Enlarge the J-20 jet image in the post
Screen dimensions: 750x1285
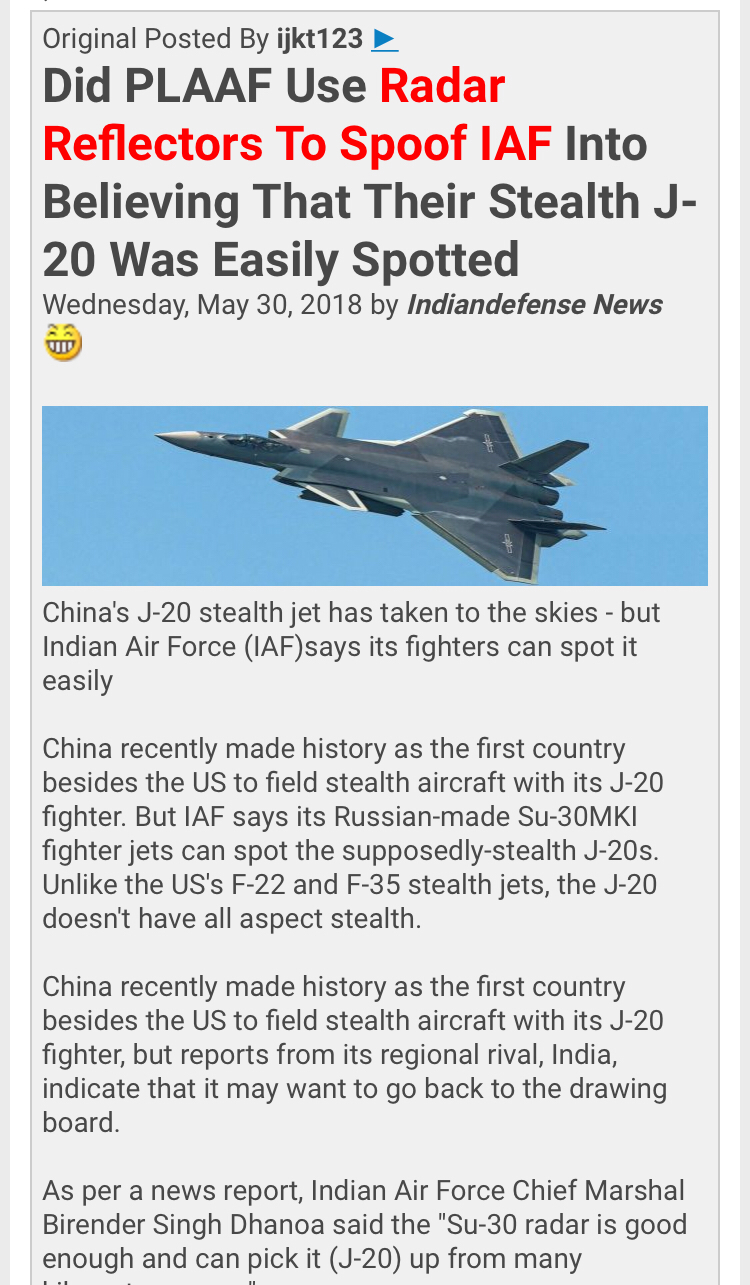(x=375, y=495)
